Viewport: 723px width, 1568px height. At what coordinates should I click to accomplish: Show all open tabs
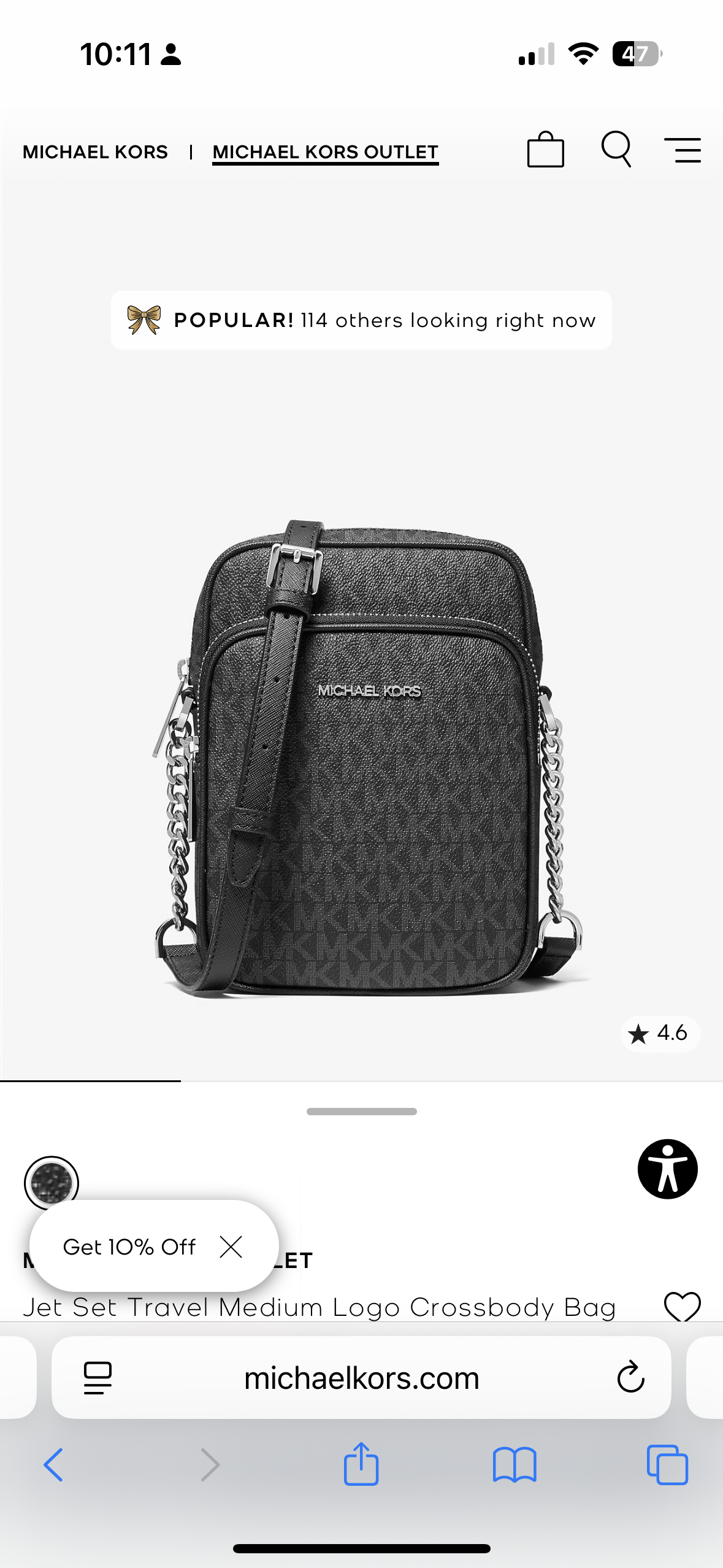(667, 1465)
